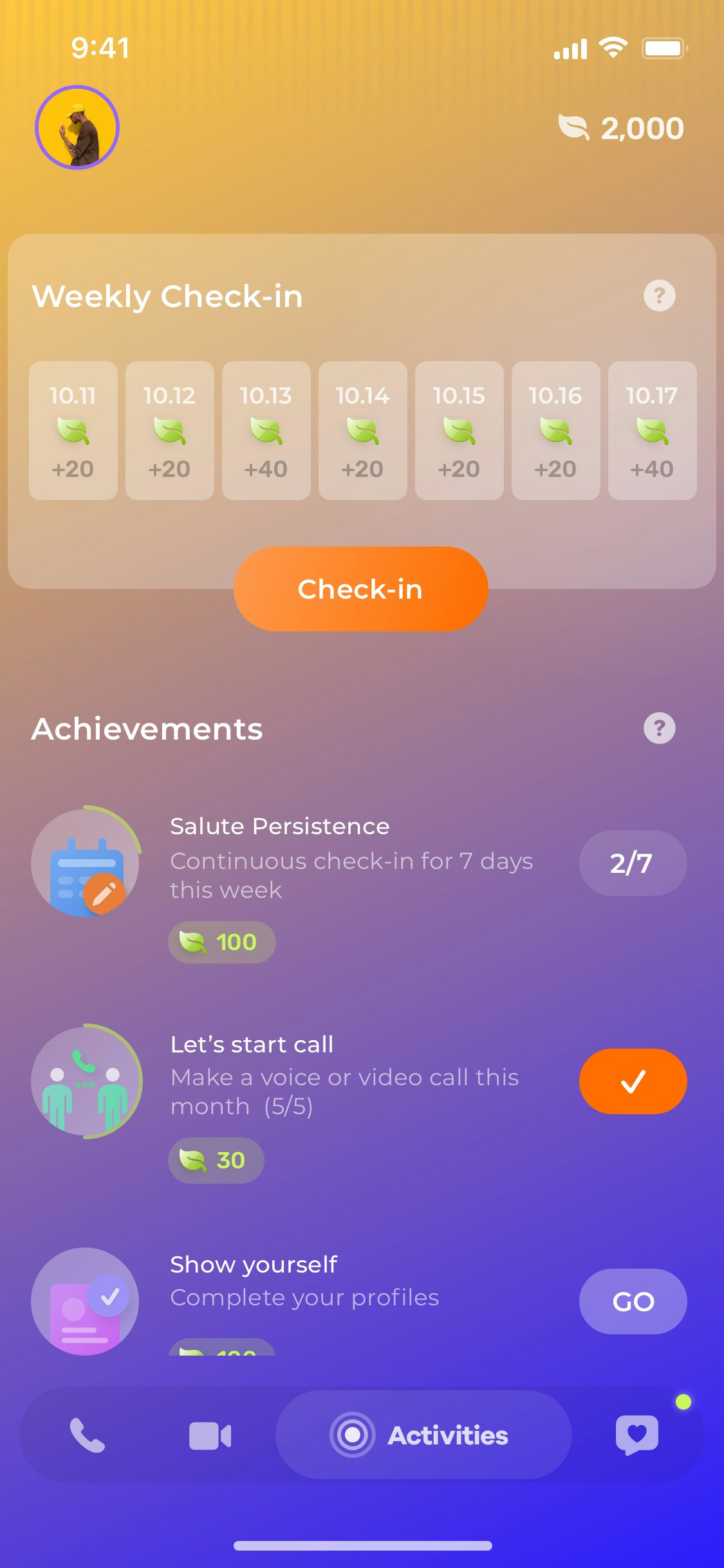Open the profile avatar
724x1568 pixels.
77,127
